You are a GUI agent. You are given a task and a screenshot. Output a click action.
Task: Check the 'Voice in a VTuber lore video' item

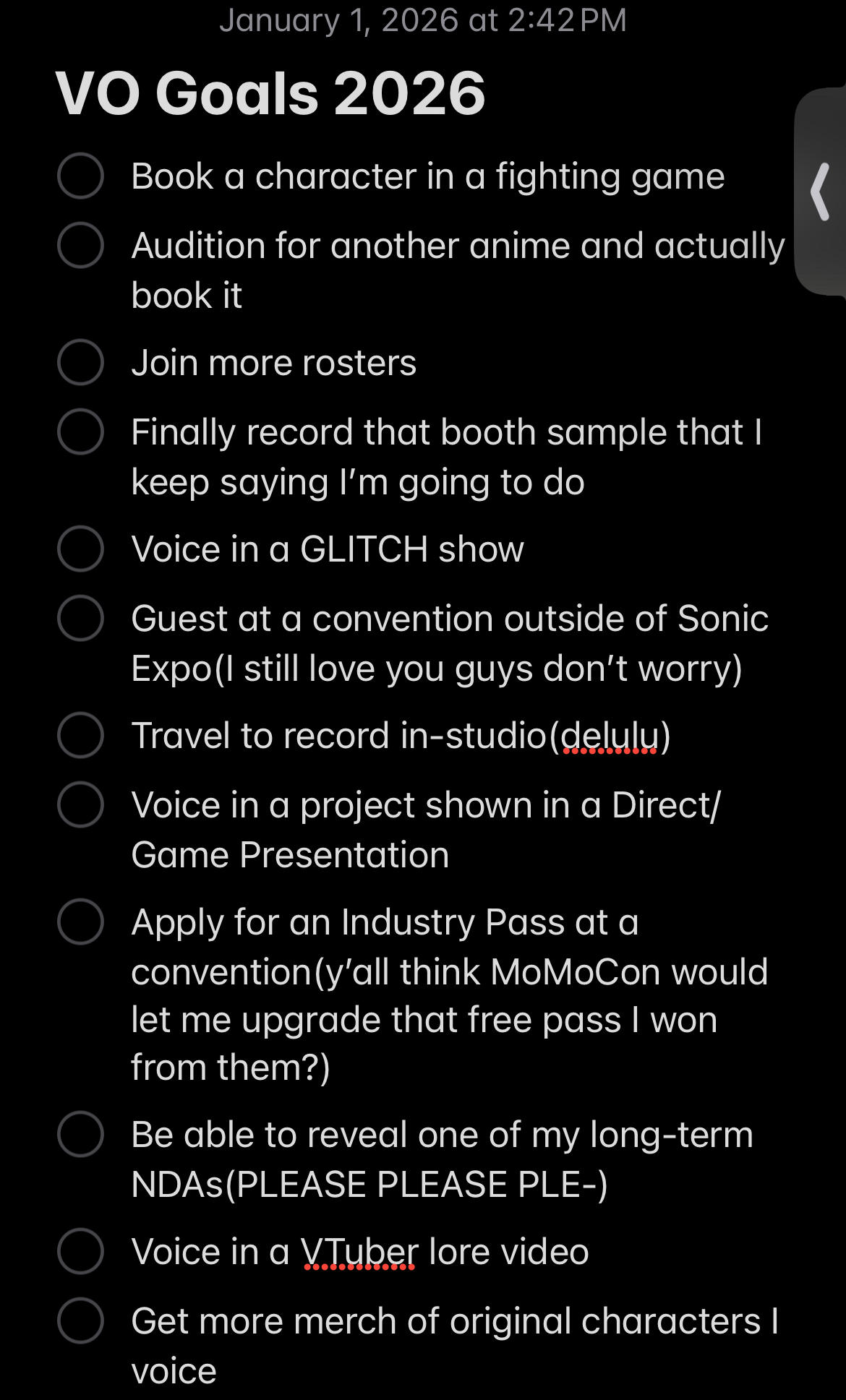(x=80, y=1251)
